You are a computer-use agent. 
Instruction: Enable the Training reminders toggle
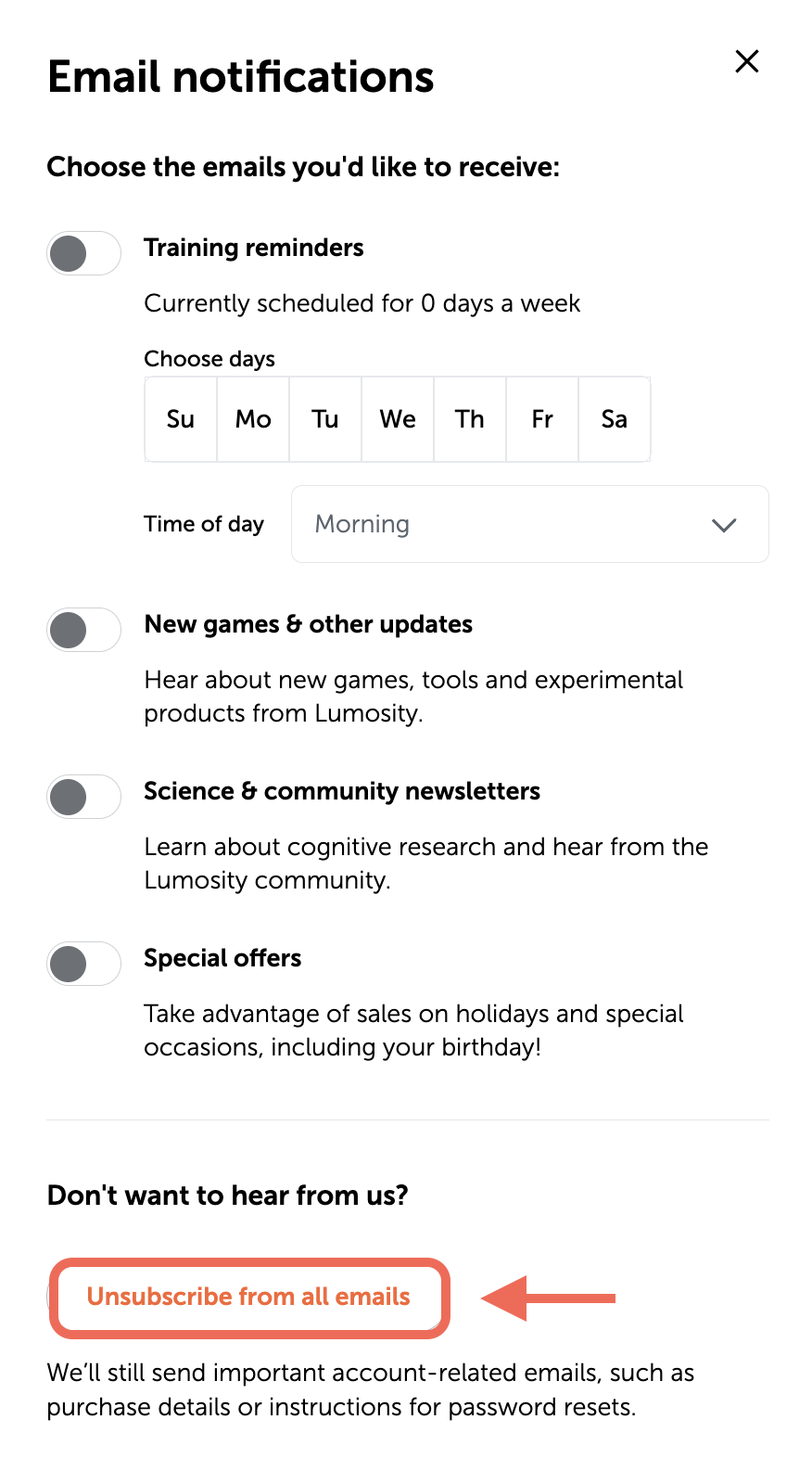[83, 253]
